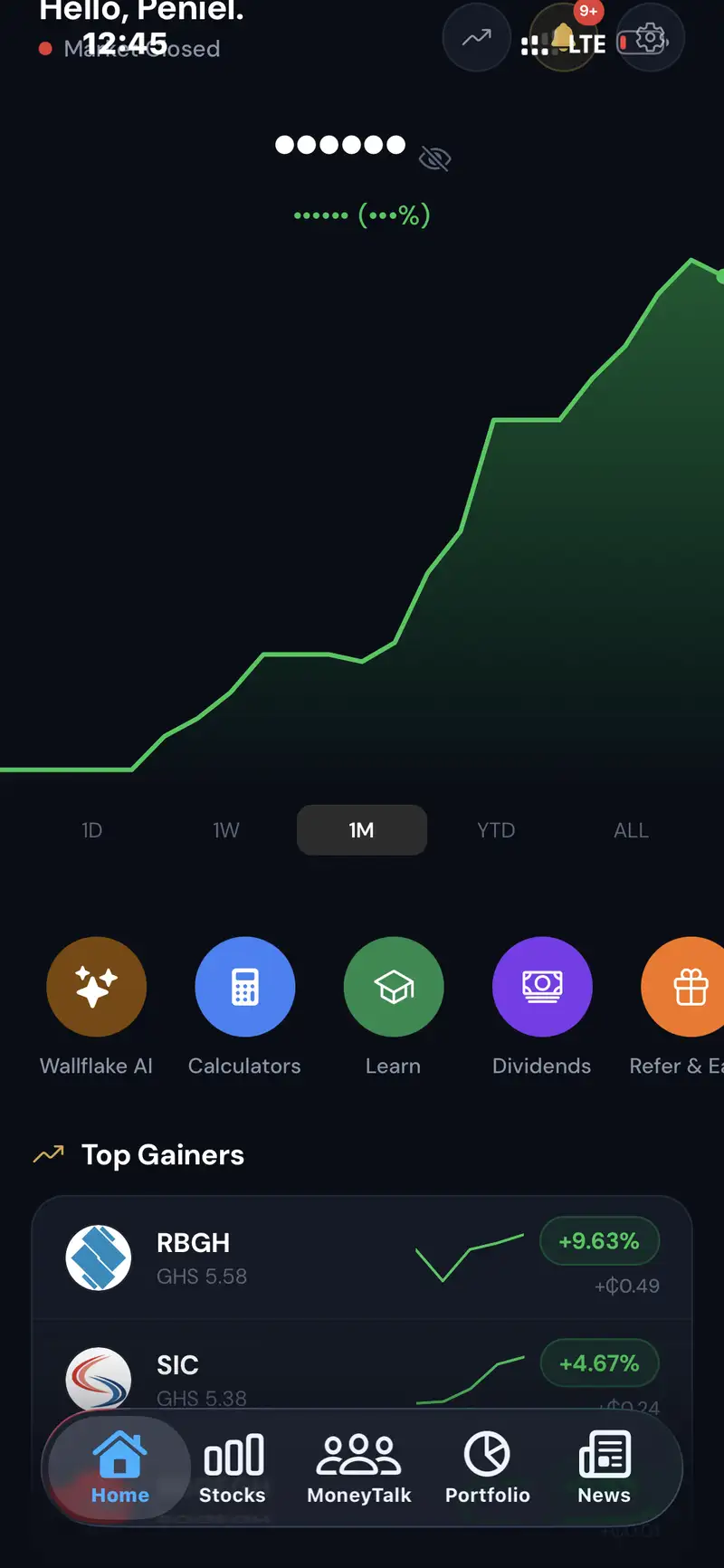
Task: Open the settings gear
Action: point(650,38)
